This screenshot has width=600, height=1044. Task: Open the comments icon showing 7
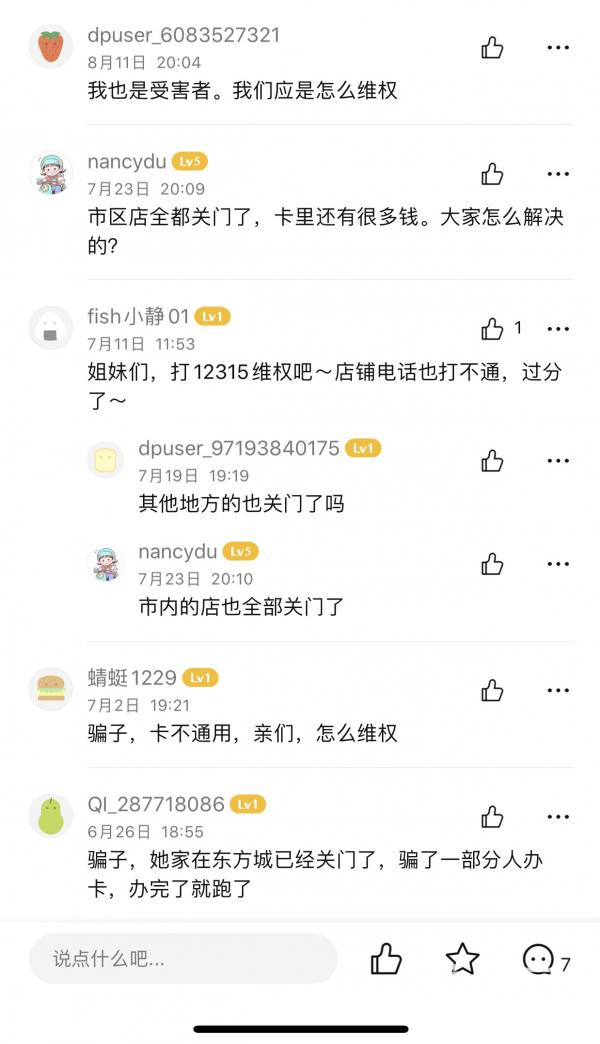point(540,960)
